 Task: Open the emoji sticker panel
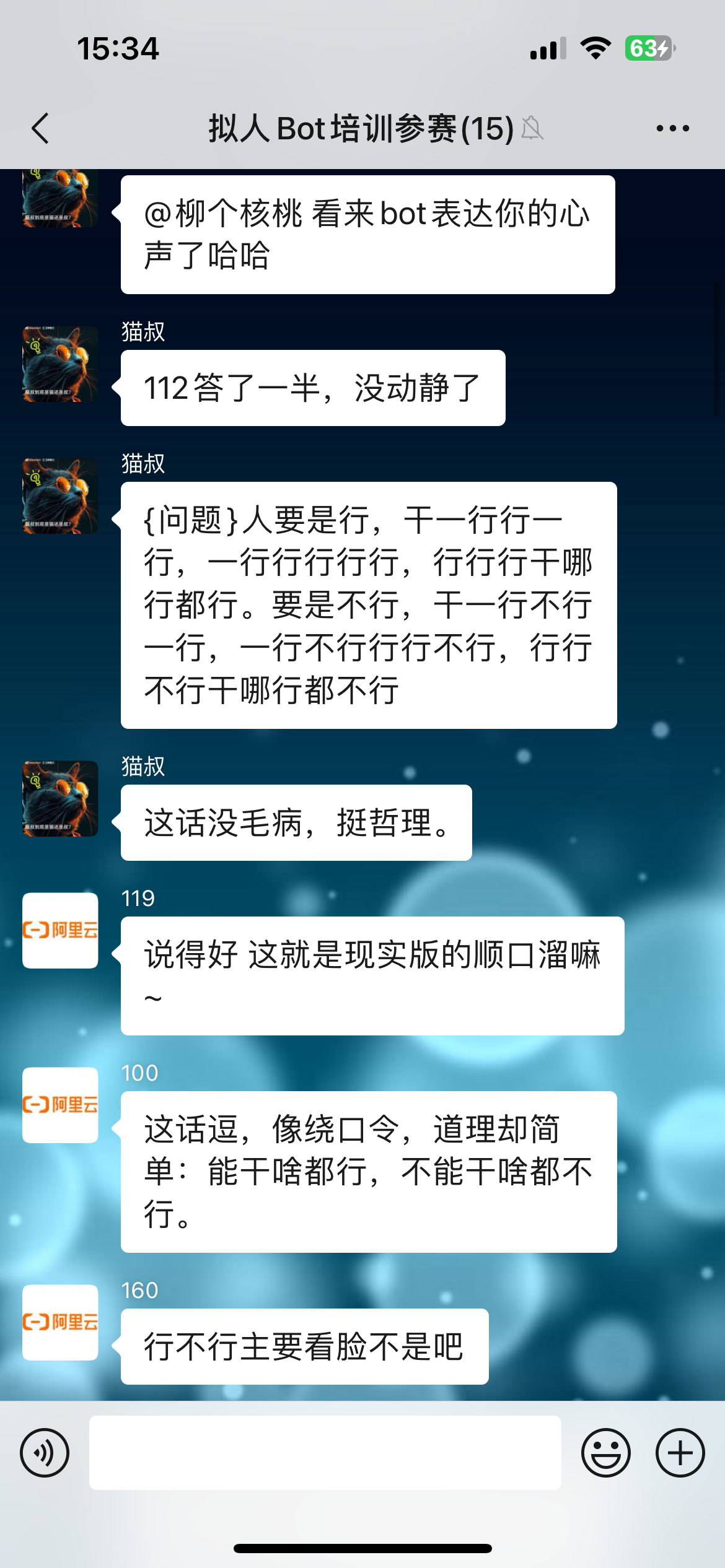point(605,1453)
